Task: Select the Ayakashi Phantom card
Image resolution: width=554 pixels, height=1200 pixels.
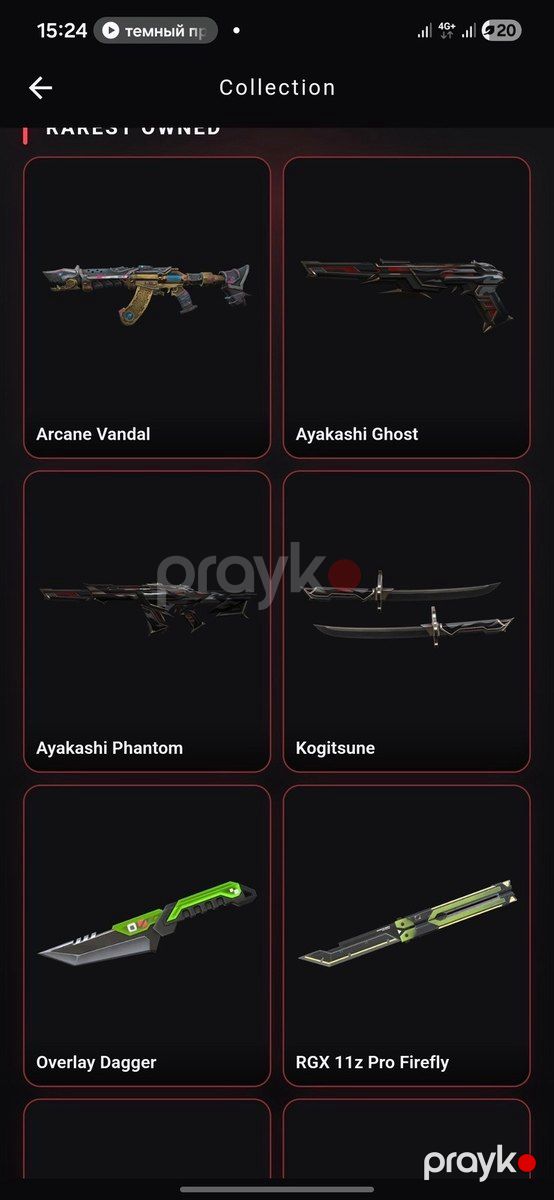Action: (x=147, y=622)
